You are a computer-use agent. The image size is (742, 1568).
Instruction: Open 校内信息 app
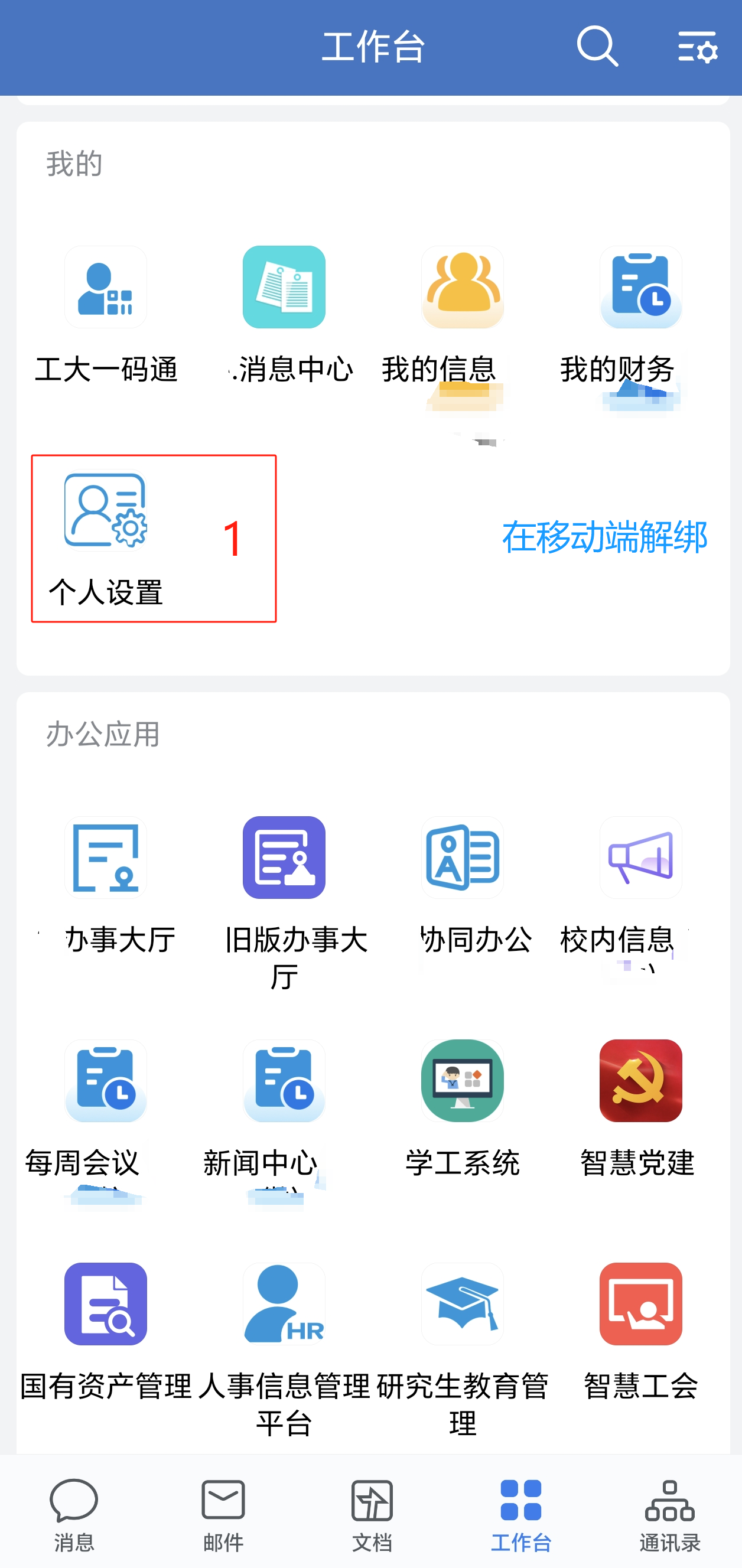tap(640, 858)
